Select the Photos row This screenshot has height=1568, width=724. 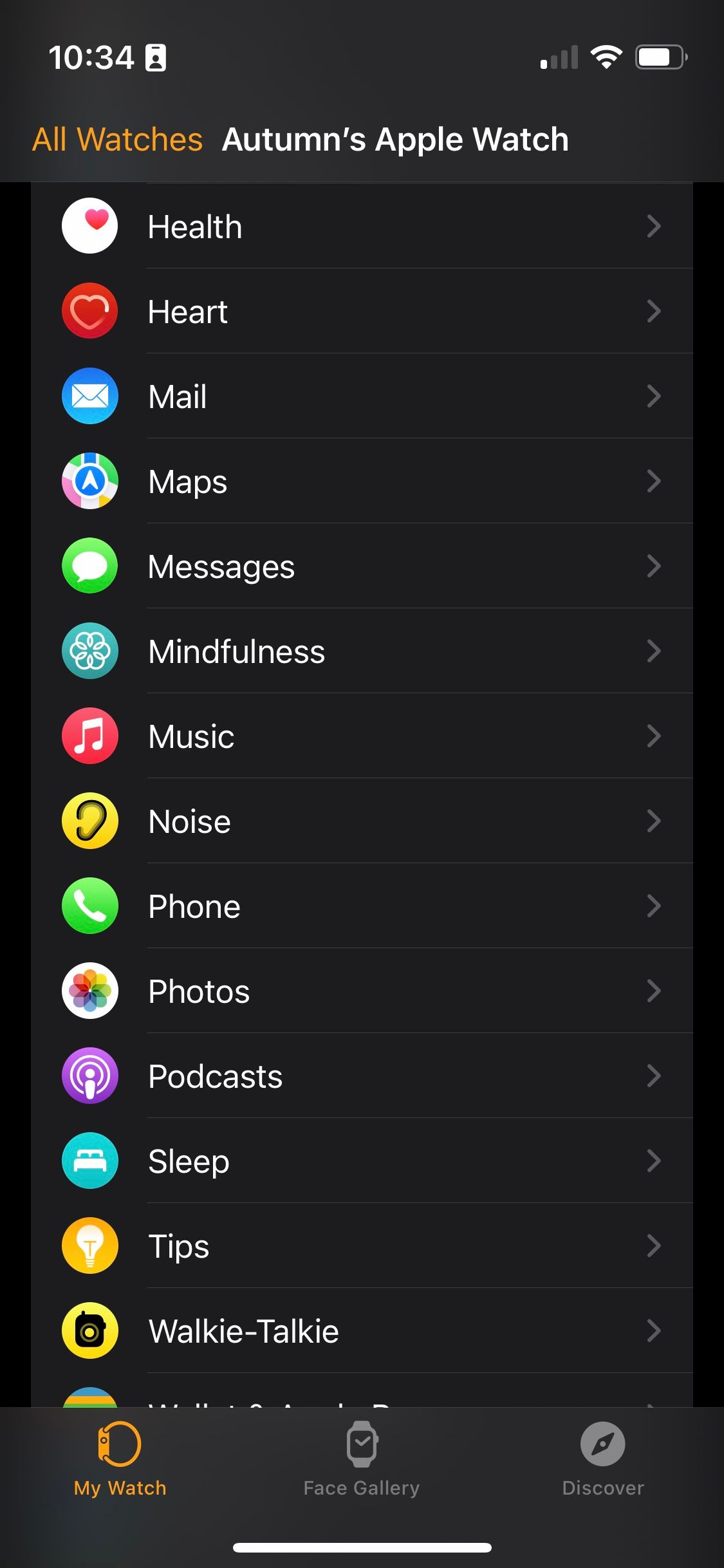click(x=362, y=991)
